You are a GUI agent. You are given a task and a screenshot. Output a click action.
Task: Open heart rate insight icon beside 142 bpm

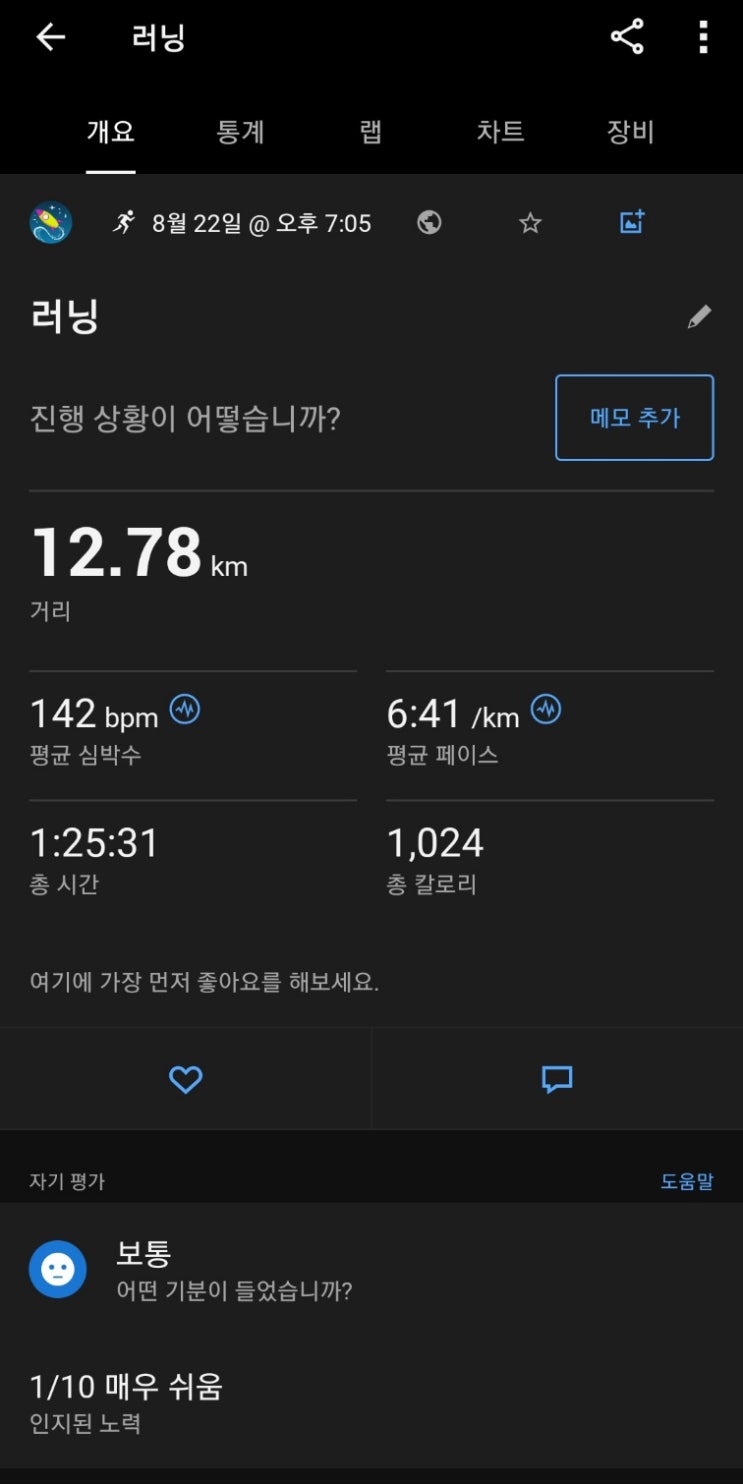[185, 710]
